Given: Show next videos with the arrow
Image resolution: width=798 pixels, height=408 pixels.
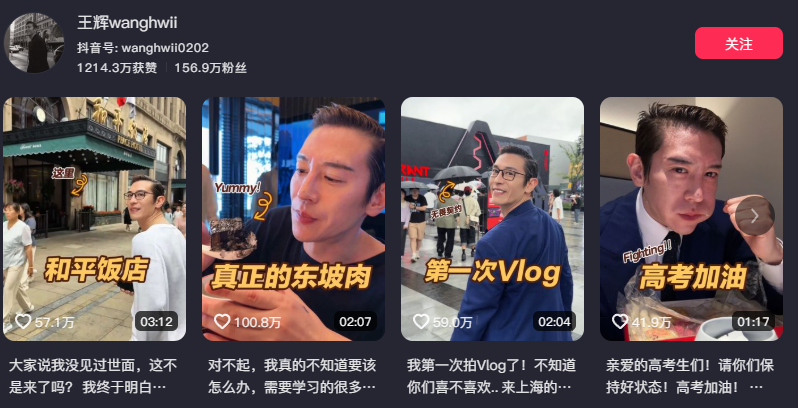Looking at the screenshot, I should click(755, 215).
